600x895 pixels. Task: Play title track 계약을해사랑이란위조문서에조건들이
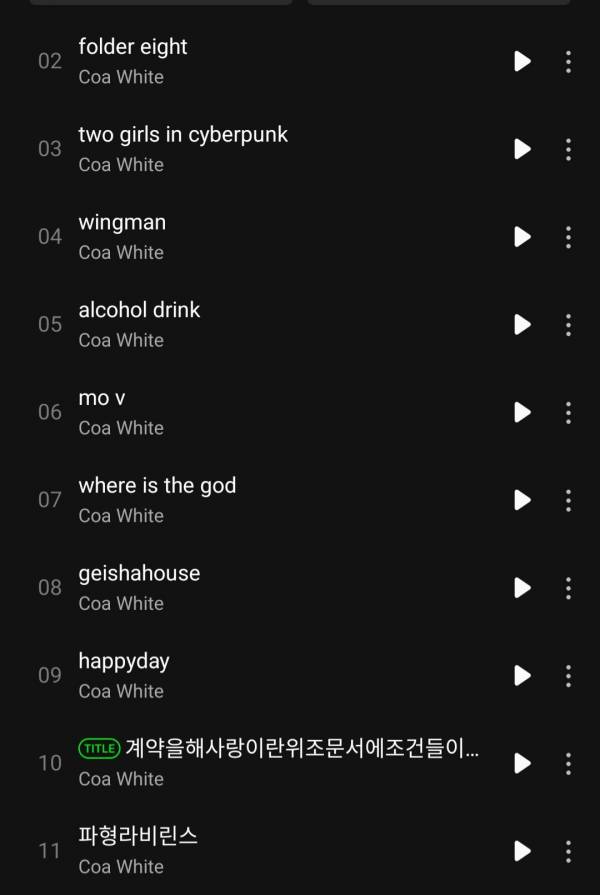tap(522, 763)
